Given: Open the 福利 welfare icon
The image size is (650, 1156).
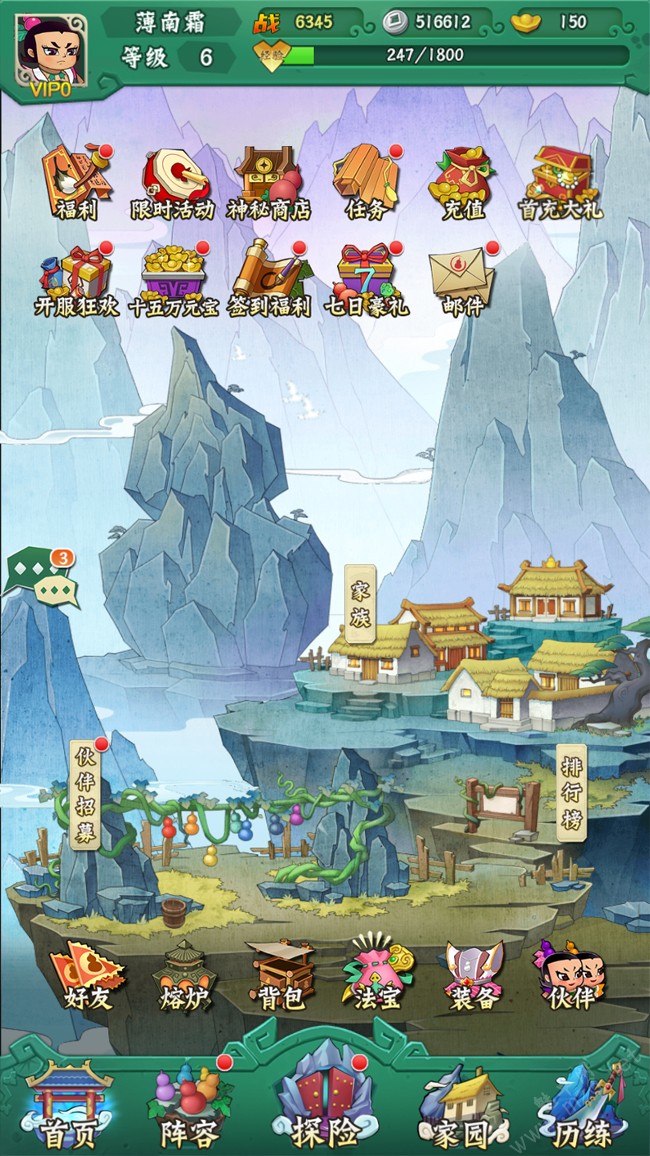Looking at the screenshot, I should (x=77, y=182).
